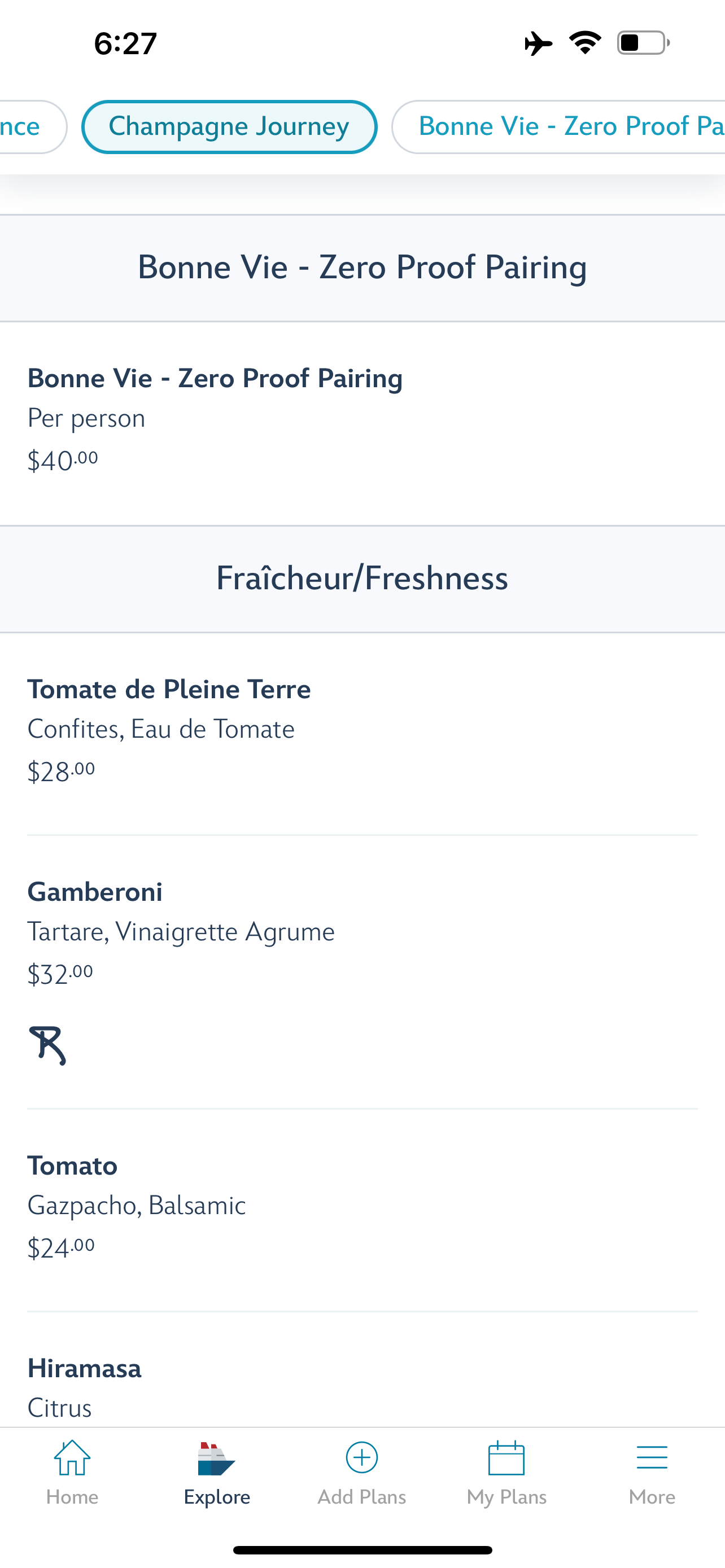Select the Champagne Journey chip
725x1568 pixels.
(229, 126)
